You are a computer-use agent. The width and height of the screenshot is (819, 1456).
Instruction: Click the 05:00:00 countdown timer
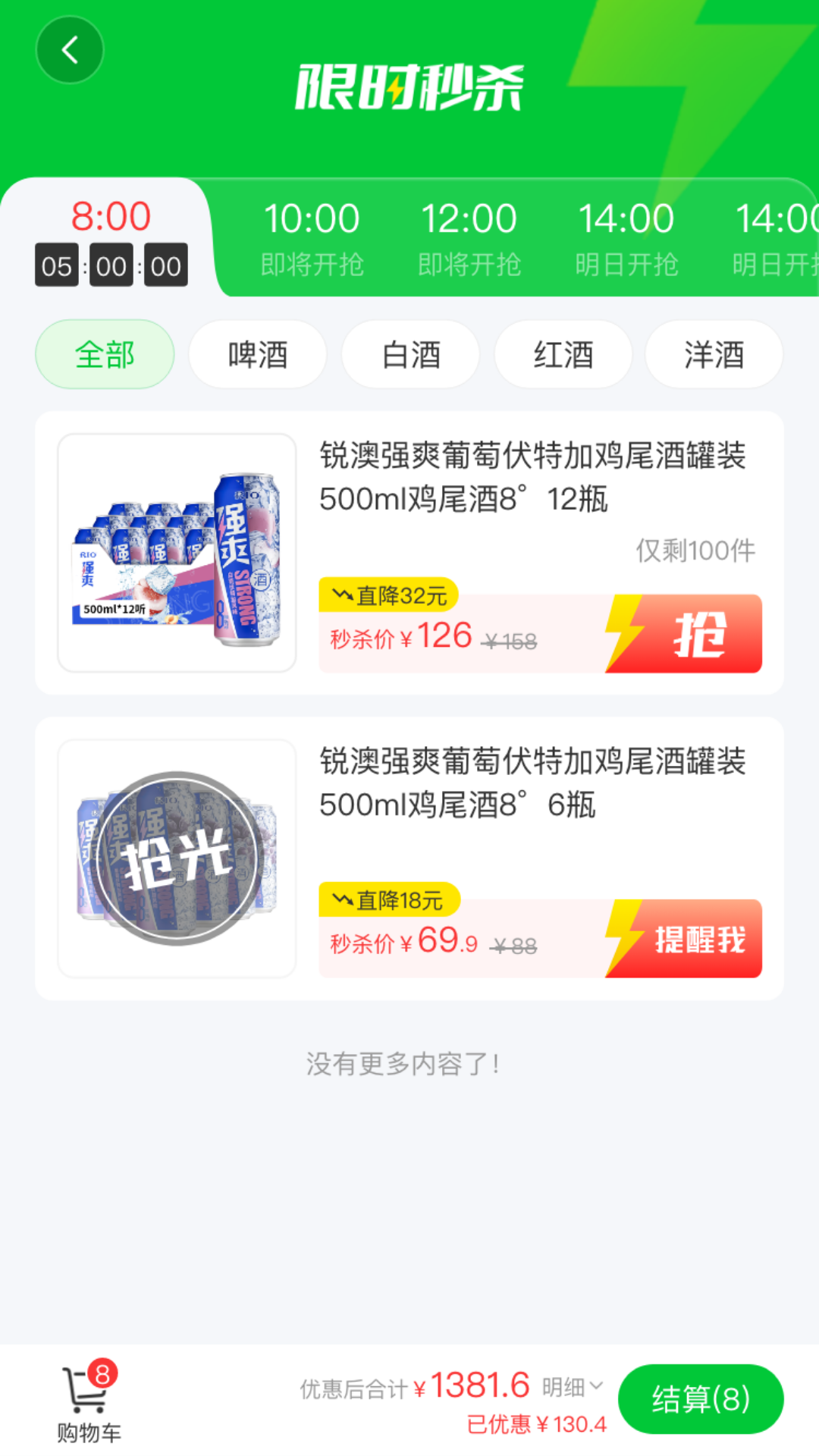tap(112, 265)
